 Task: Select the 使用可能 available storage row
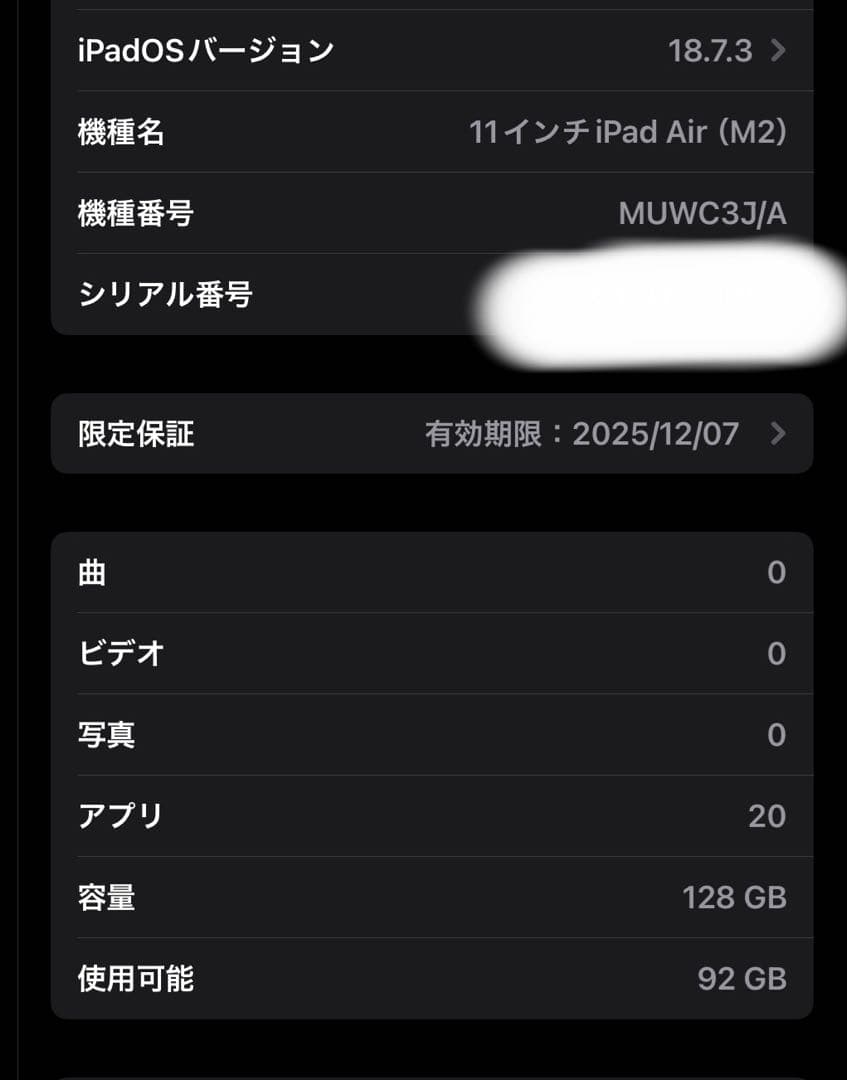pyautogui.click(x=430, y=979)
